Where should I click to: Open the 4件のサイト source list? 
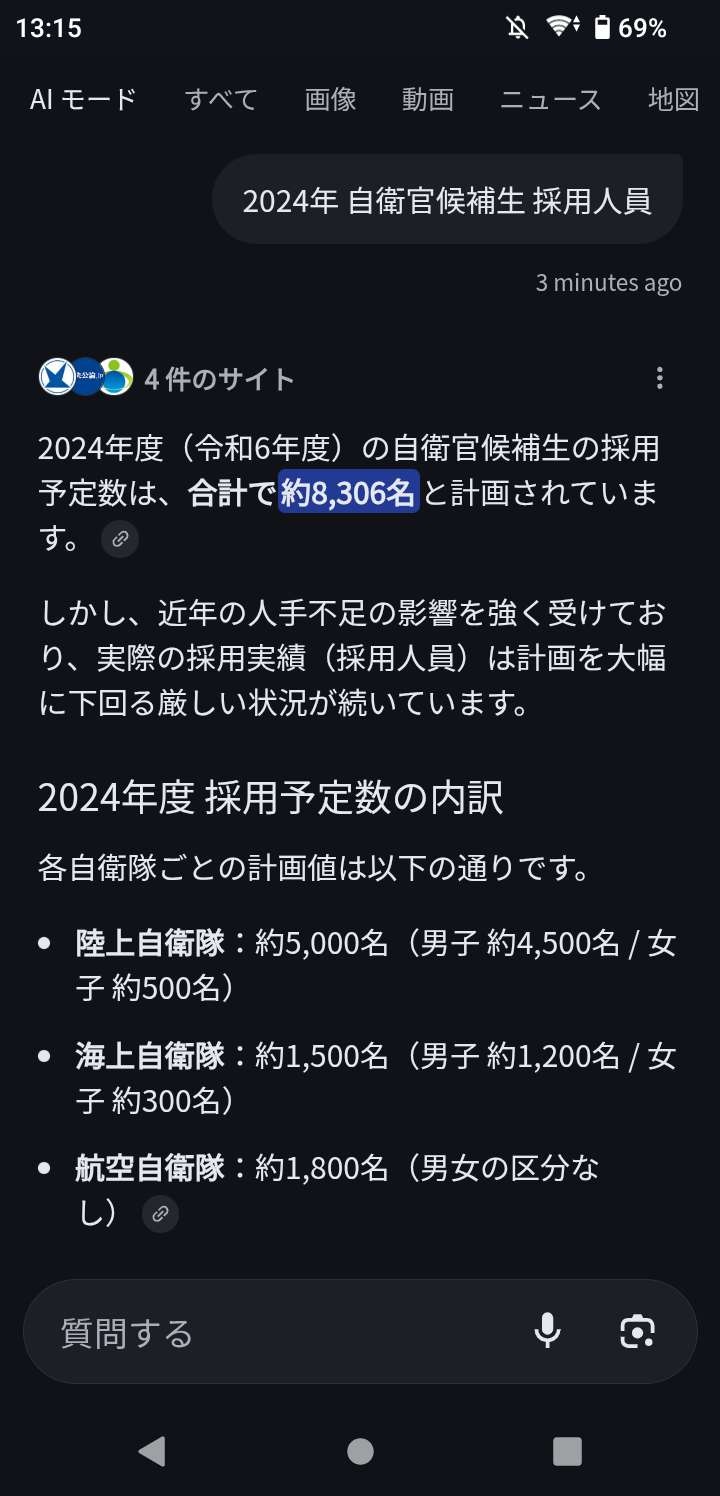[x=168, y=378]
